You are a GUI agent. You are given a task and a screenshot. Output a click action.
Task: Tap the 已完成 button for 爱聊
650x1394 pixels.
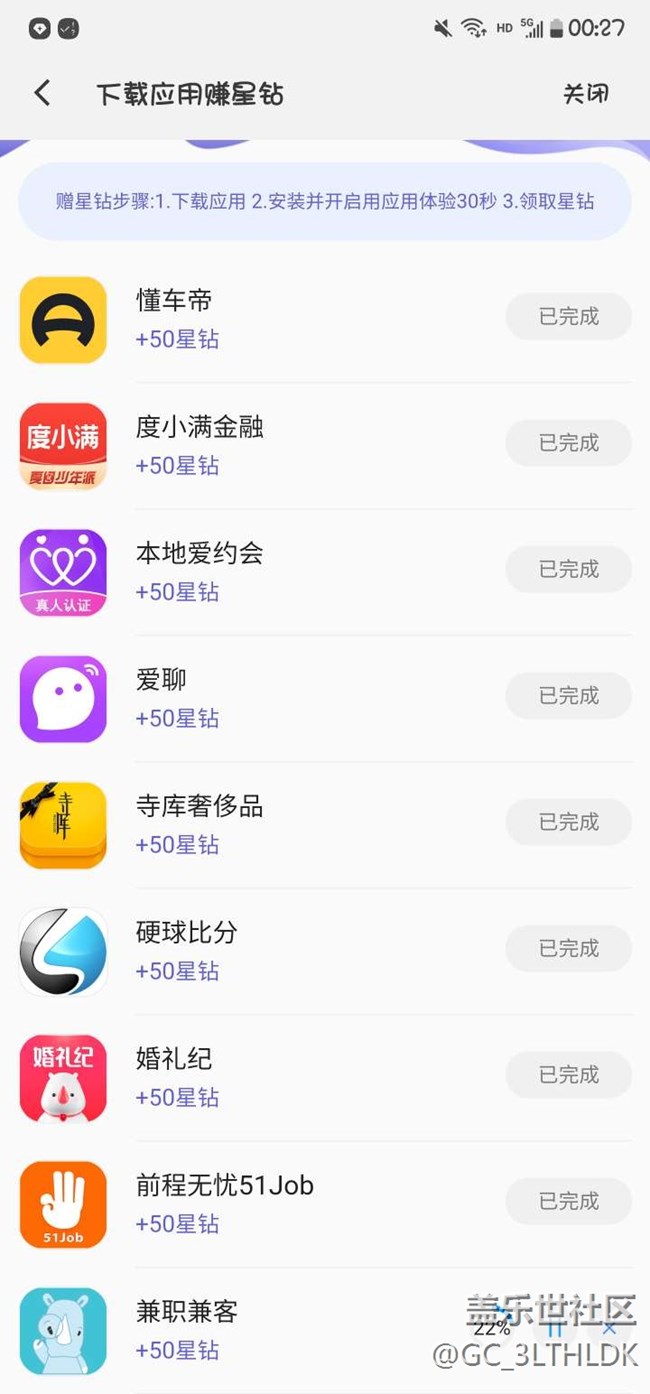point(568,696)
